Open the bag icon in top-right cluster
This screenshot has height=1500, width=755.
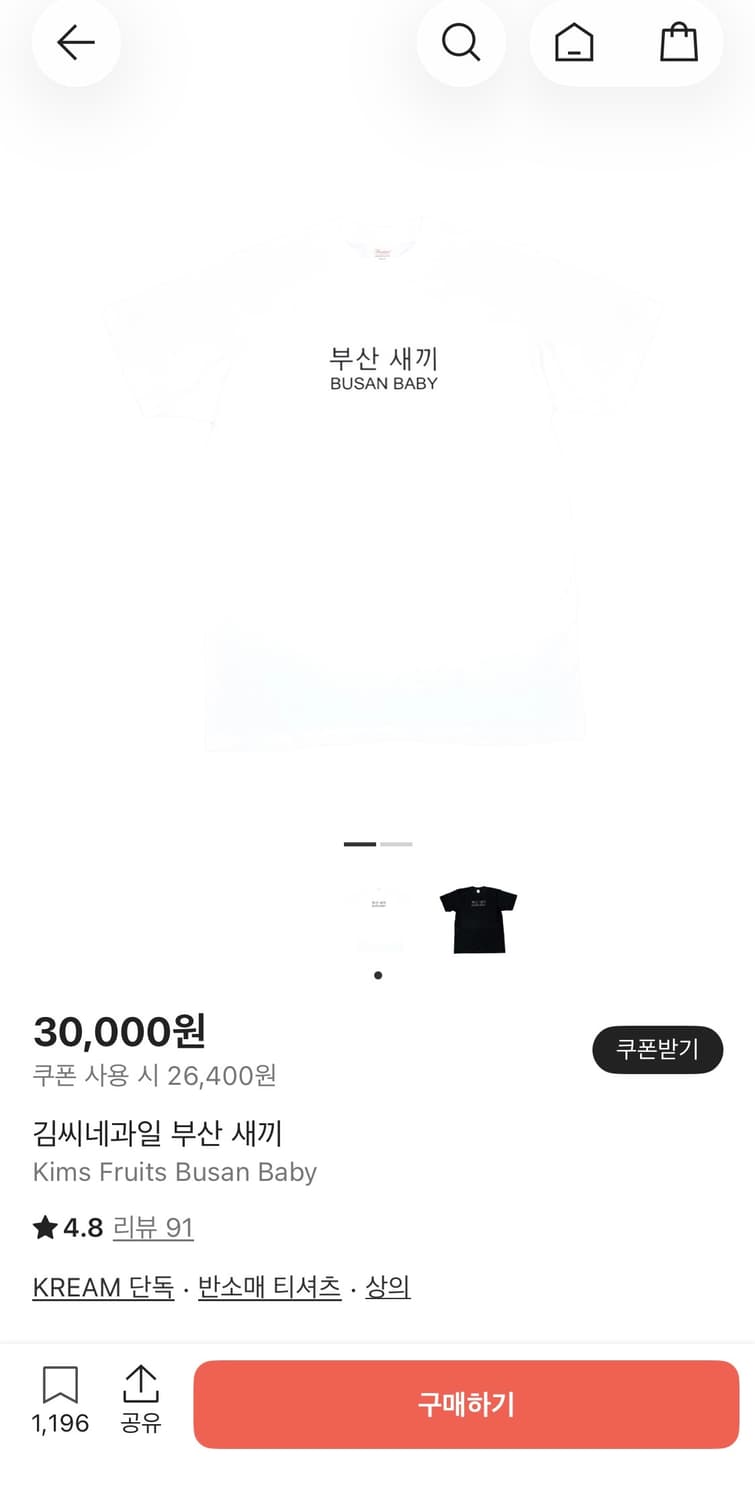[679, 42]
